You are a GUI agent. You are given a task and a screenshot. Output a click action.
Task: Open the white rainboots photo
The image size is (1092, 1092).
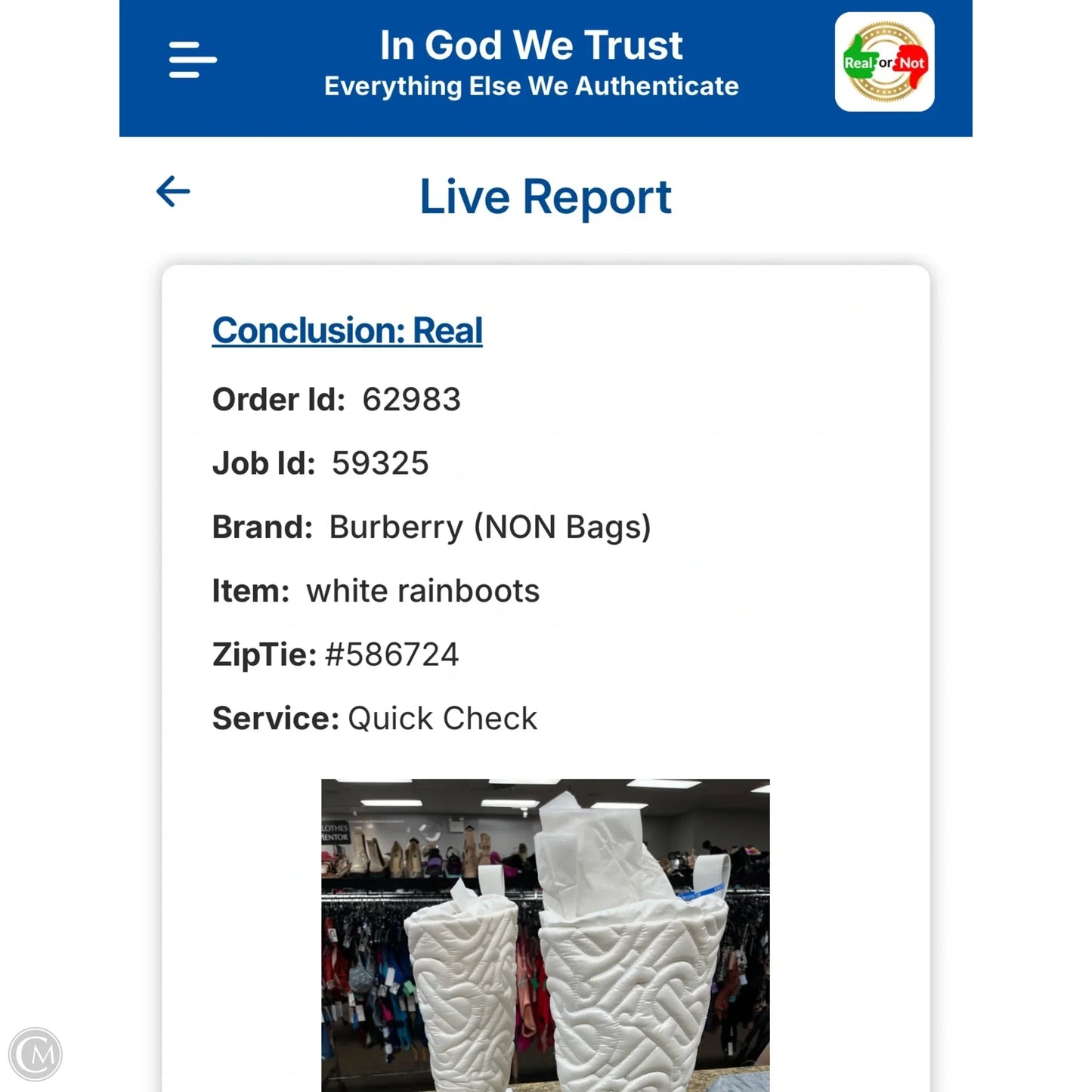(x=545, y=935)
